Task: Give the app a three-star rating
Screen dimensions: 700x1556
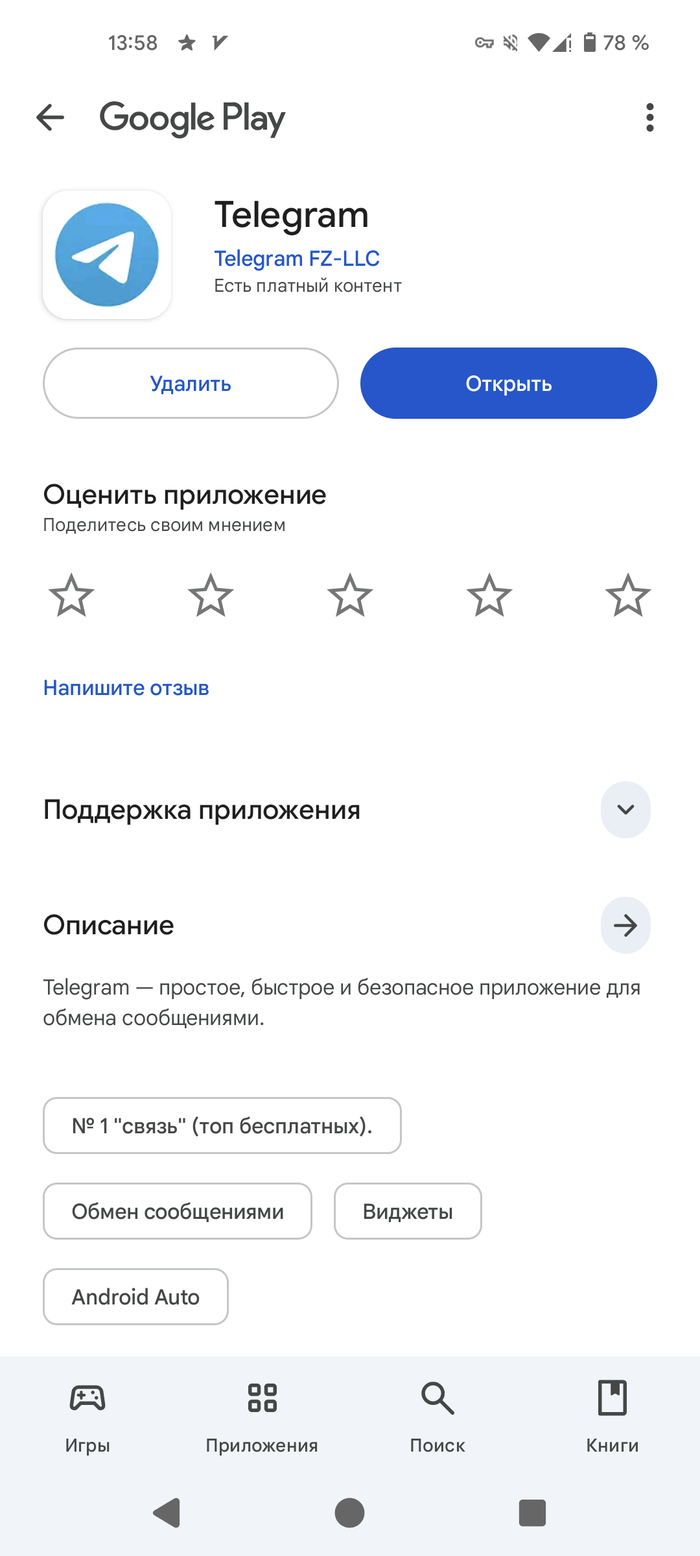Action: coord(350,596)
